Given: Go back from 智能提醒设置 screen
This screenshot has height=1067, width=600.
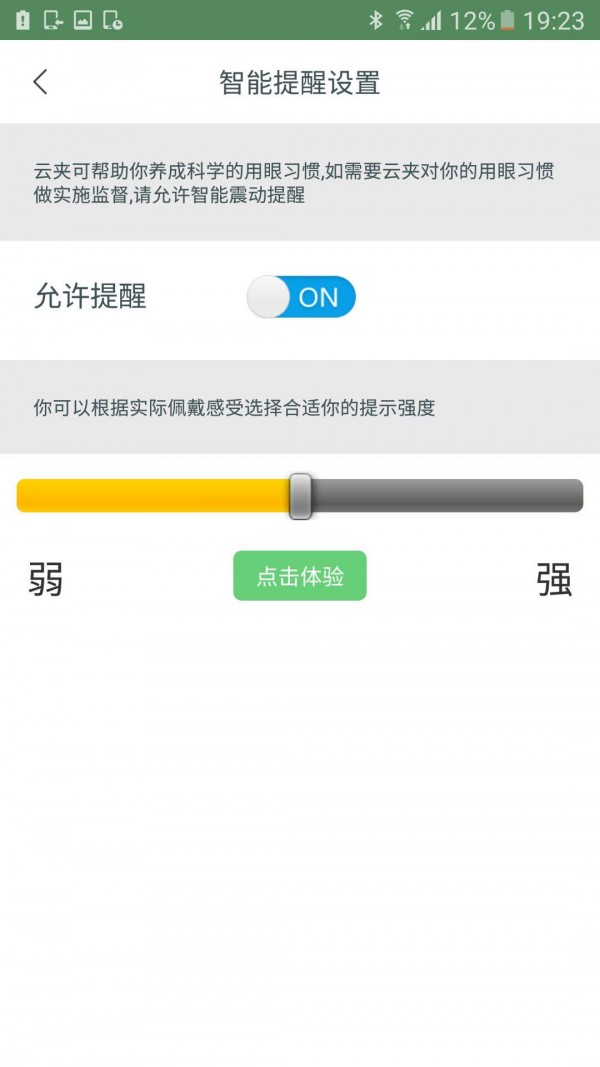Looking at the screenshot, I should tap(40, 82).
